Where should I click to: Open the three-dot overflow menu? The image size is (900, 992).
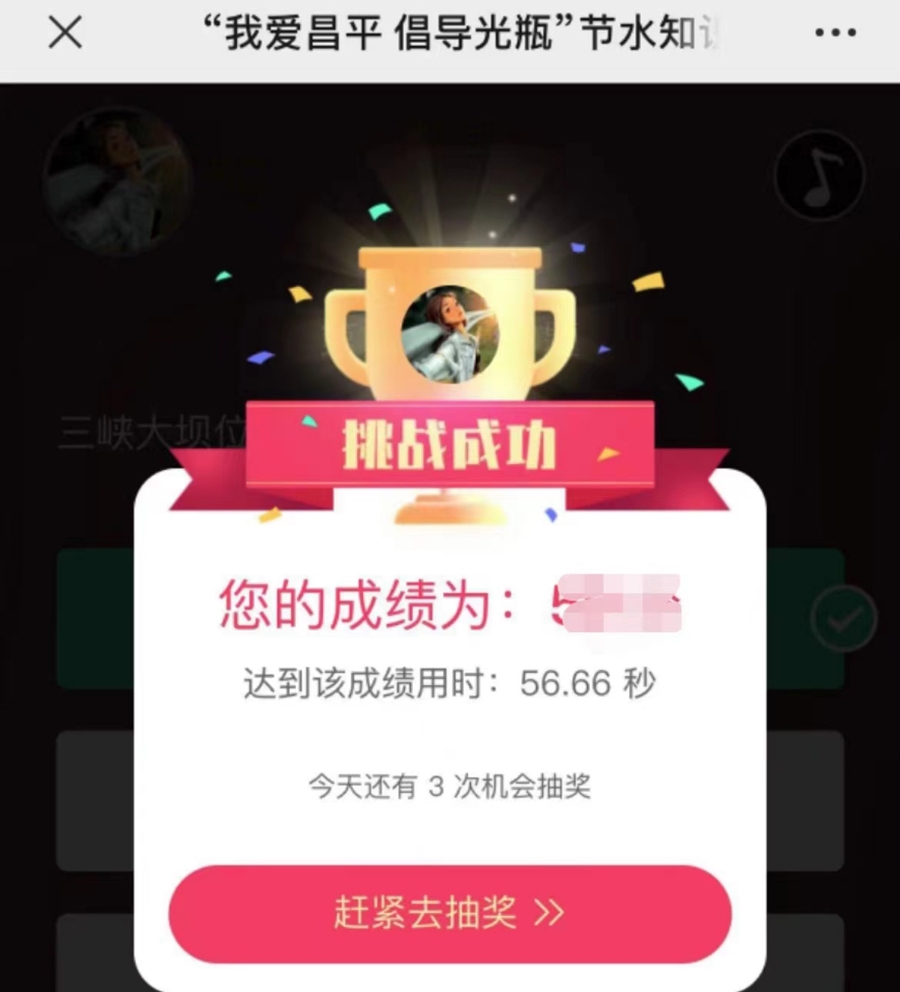[x=835, y=33]
